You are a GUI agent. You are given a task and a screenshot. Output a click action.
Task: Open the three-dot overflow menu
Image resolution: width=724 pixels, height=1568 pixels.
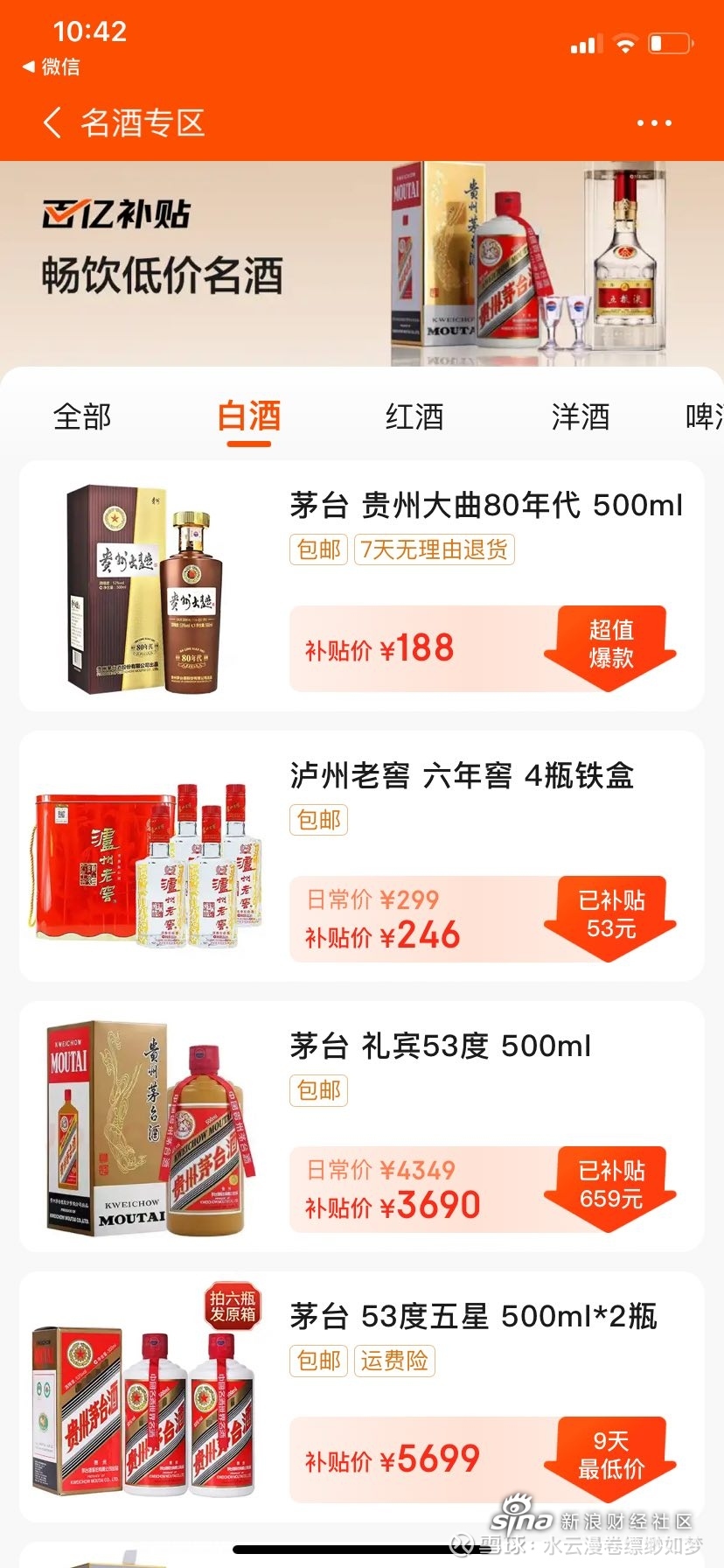pos(654,123)
